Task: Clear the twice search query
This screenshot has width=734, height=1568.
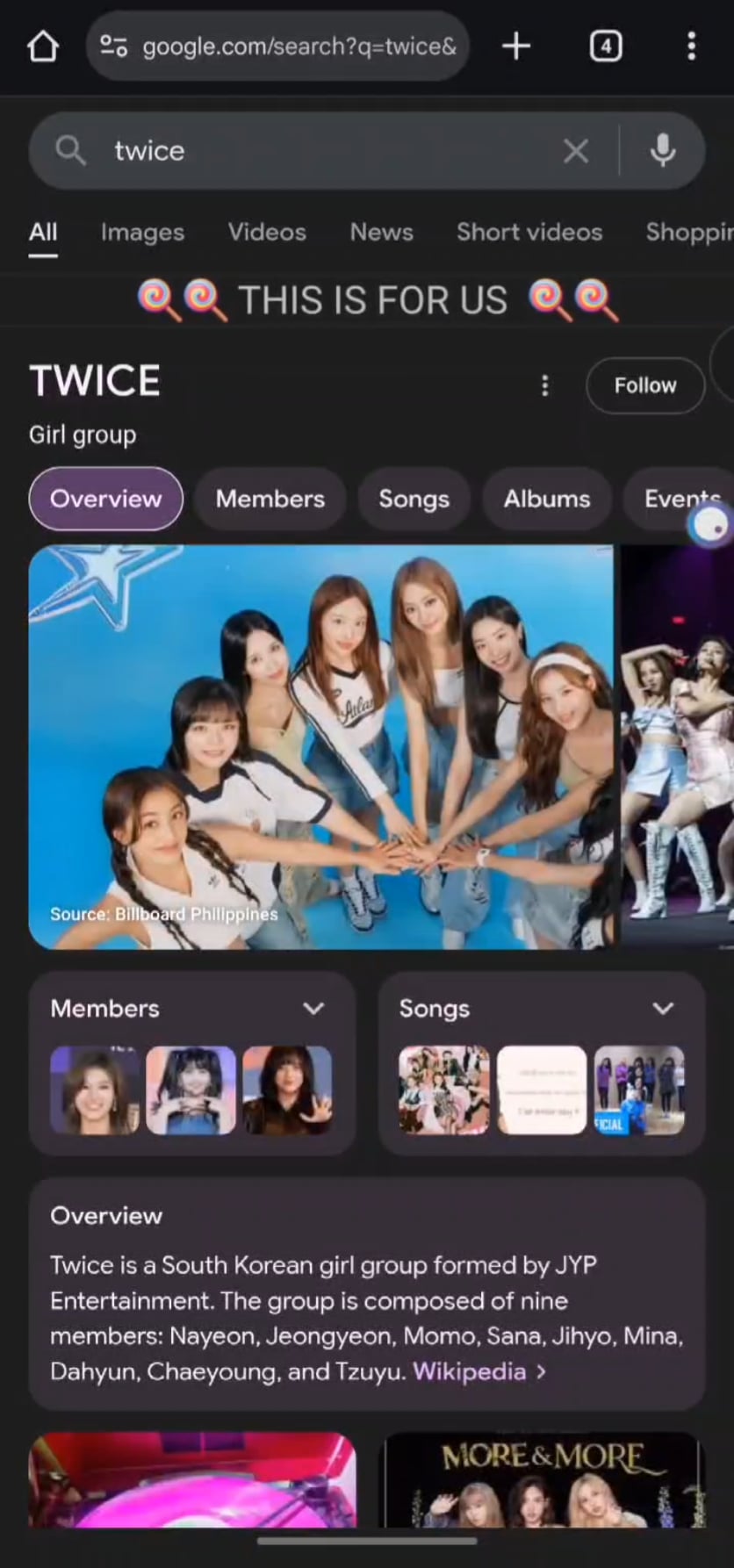Action: [x=576, y=151]
